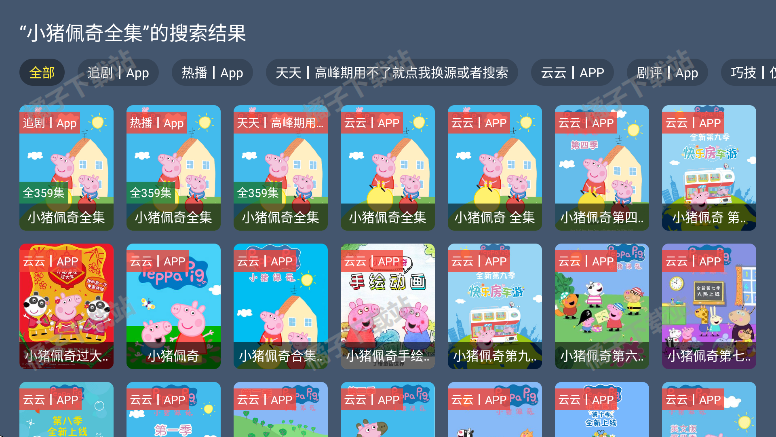Image resolution: width=776 pixels, height=437 pixels.
Task: Switch to the 剧评 | App source chip
Action: tap(667, 72)
